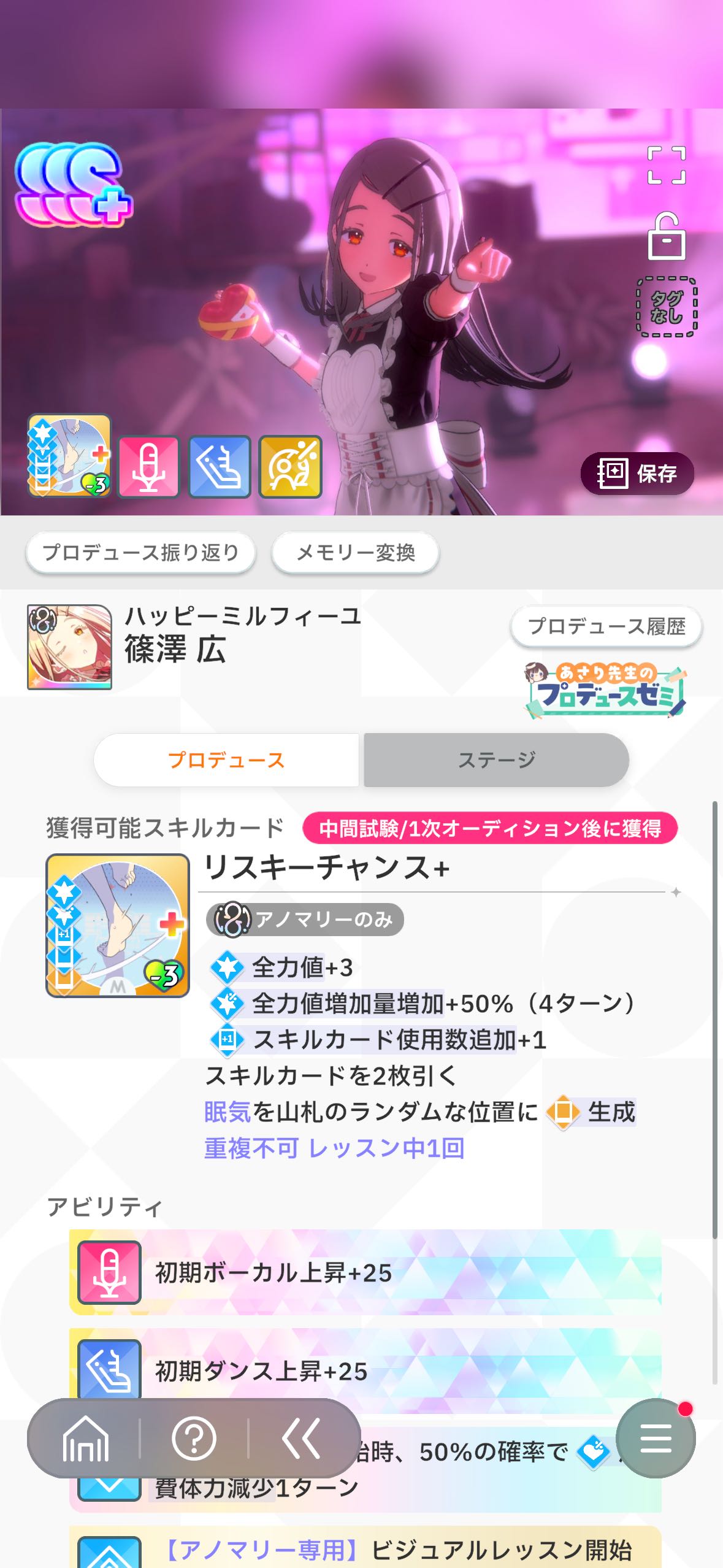Viewport: 723px width, 1568px height.
Task: Expand the memory image to fullscreen
Action: [666, 165]
